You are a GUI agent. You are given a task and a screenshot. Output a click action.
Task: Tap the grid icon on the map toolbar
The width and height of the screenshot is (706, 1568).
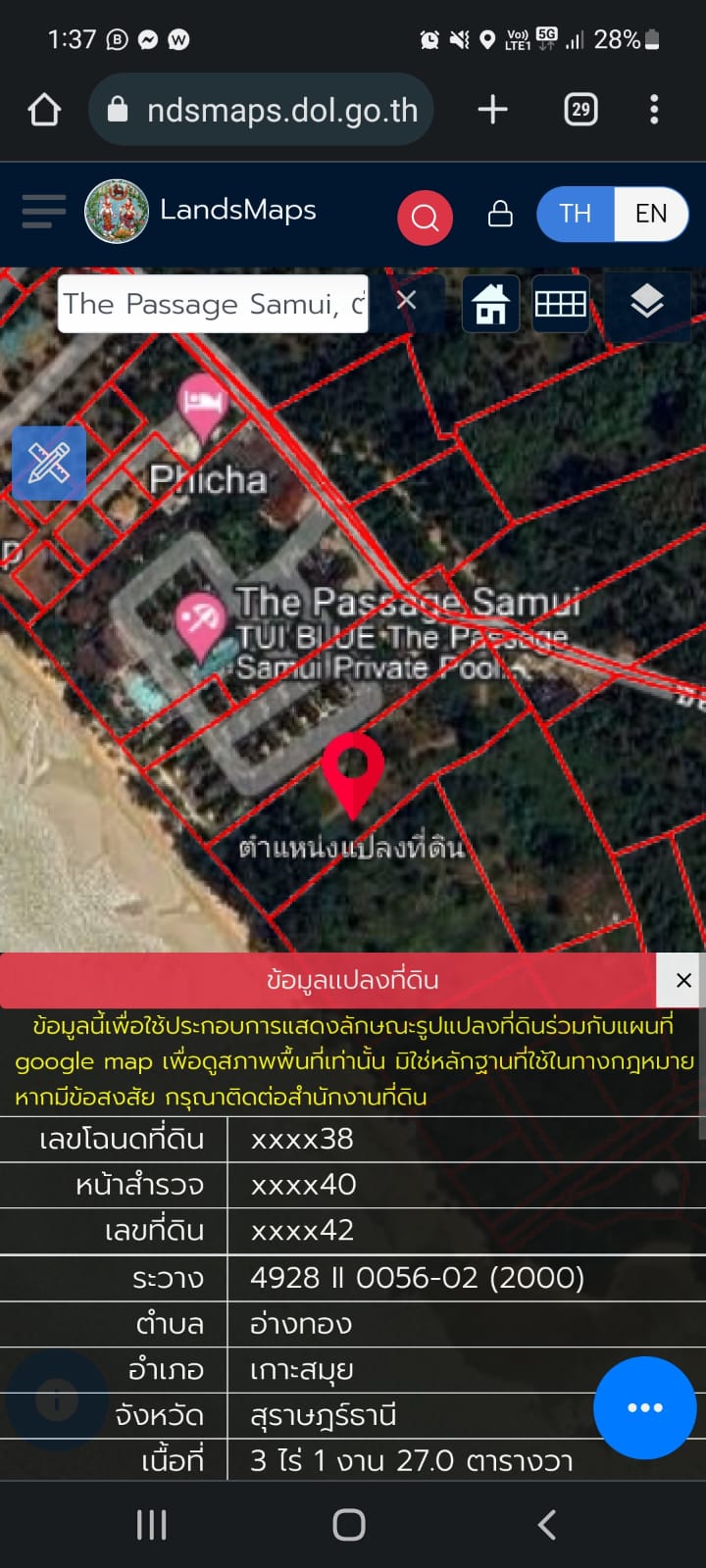(x=561, y=305)
